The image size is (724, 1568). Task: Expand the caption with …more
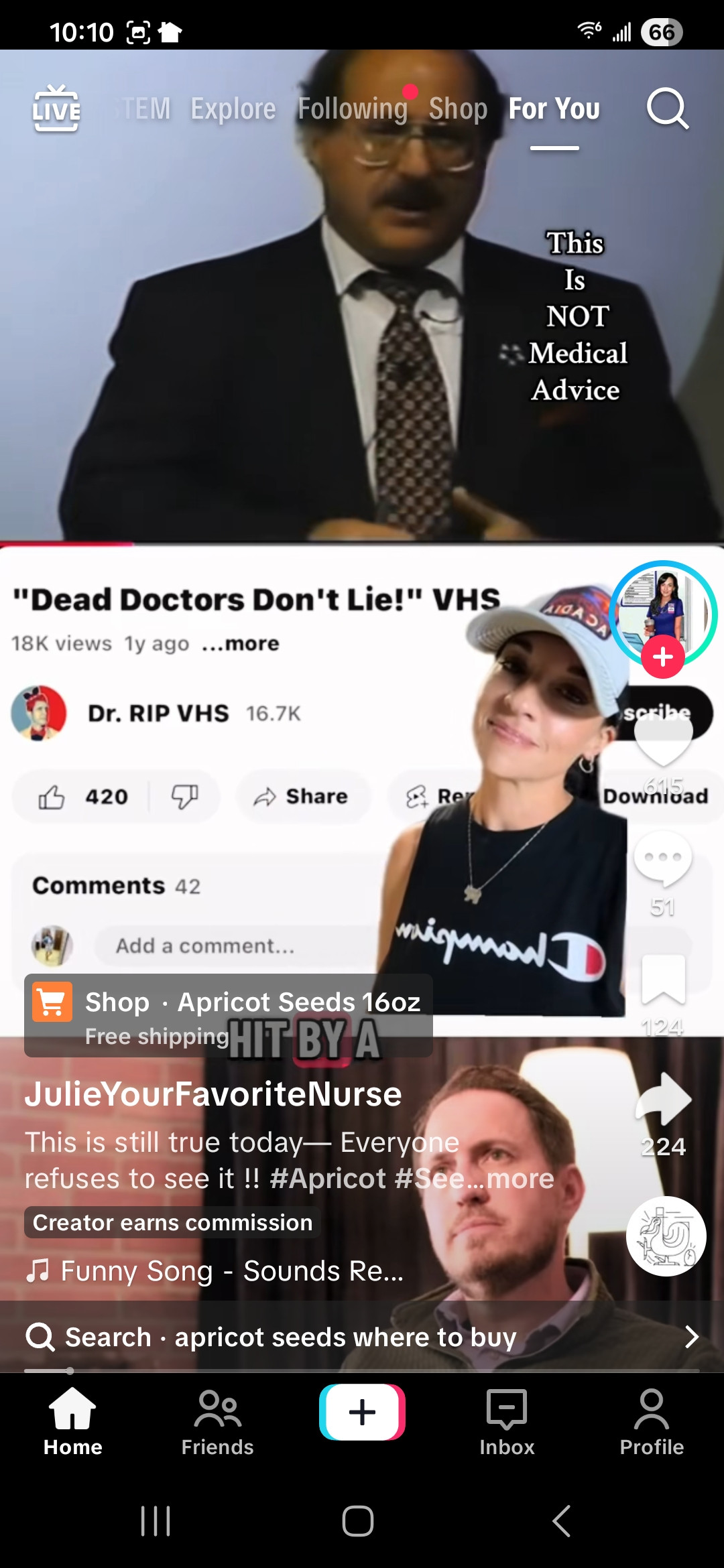click(520, 1179)
